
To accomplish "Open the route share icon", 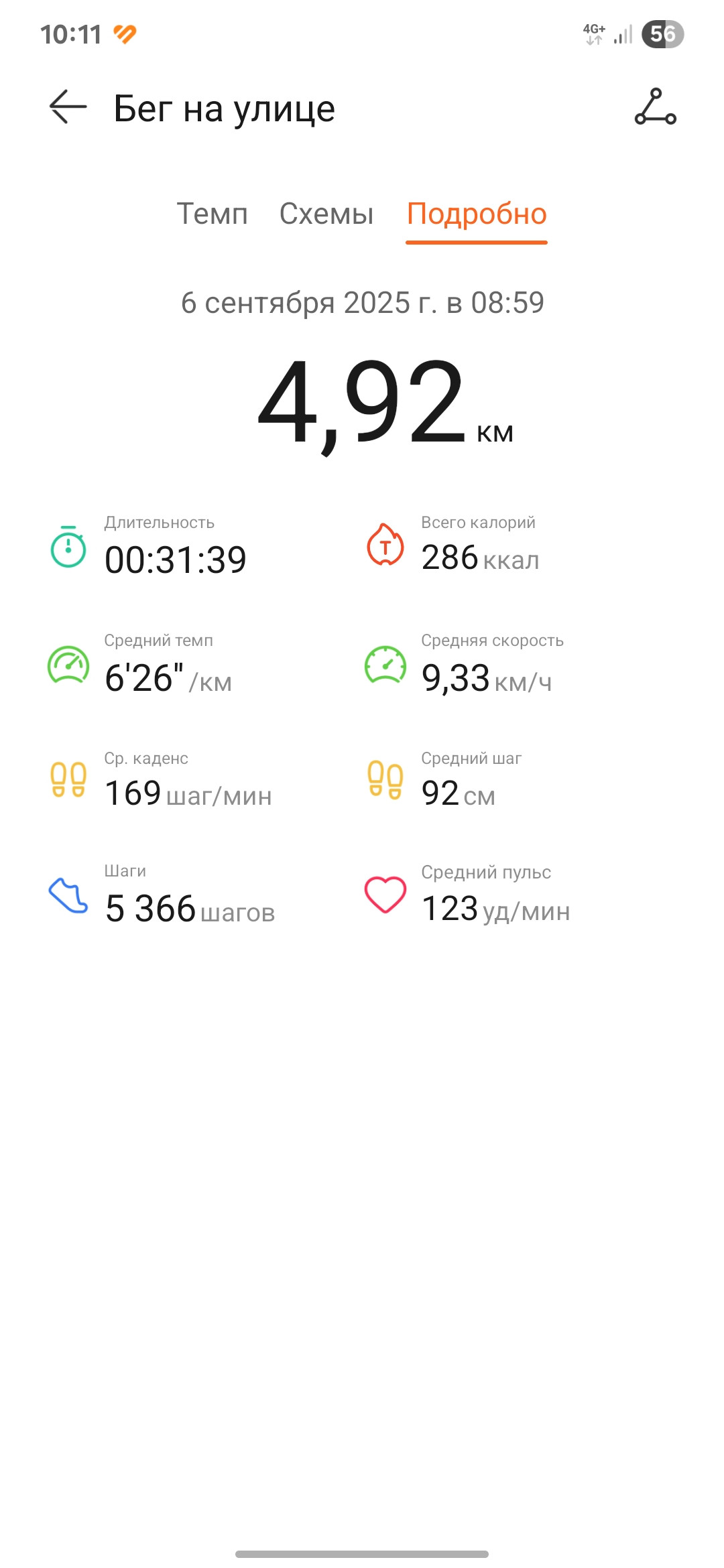I will (x=656, y=107).
